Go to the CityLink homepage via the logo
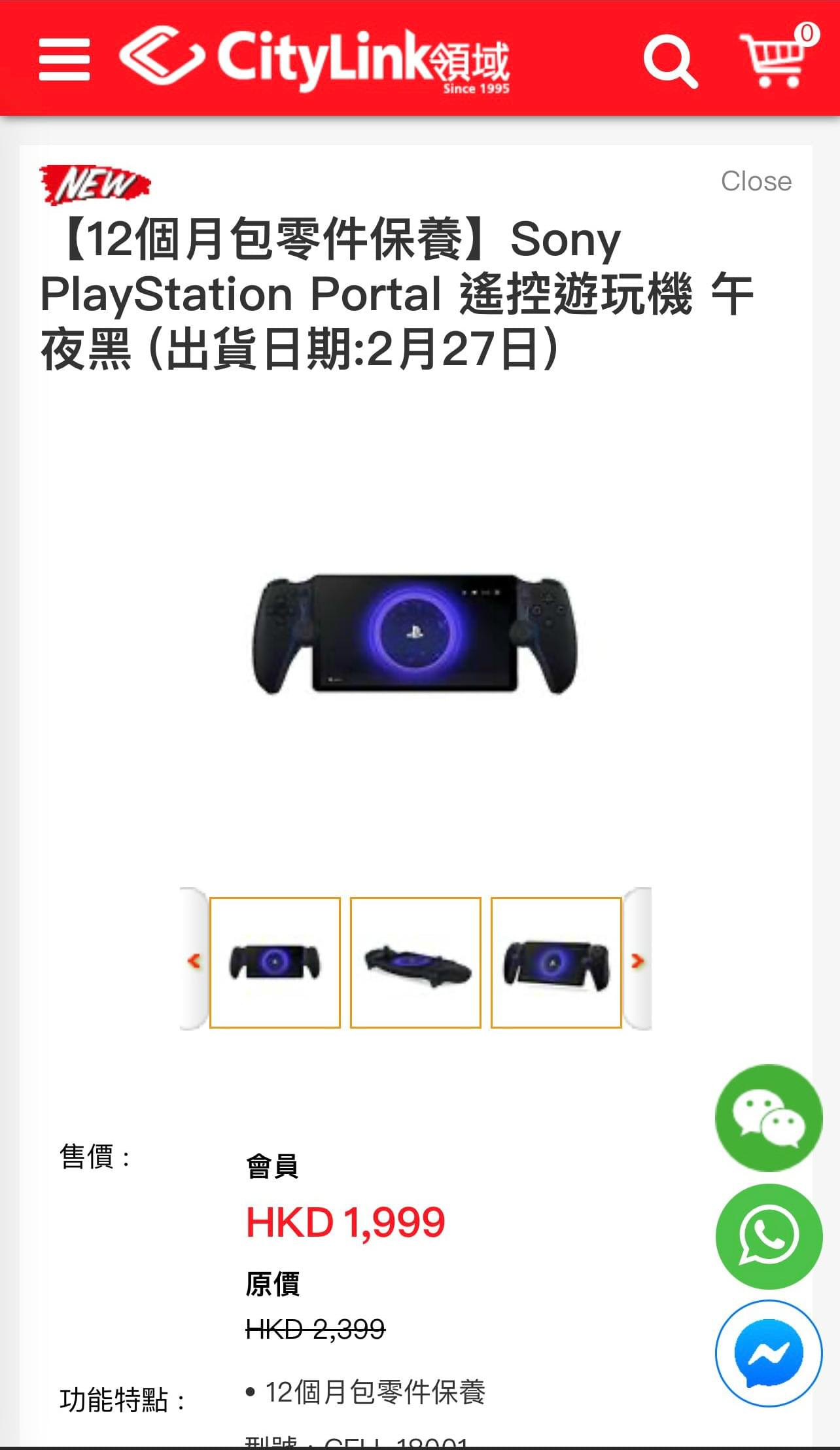The image size is (840, 1450). [315, 59]
